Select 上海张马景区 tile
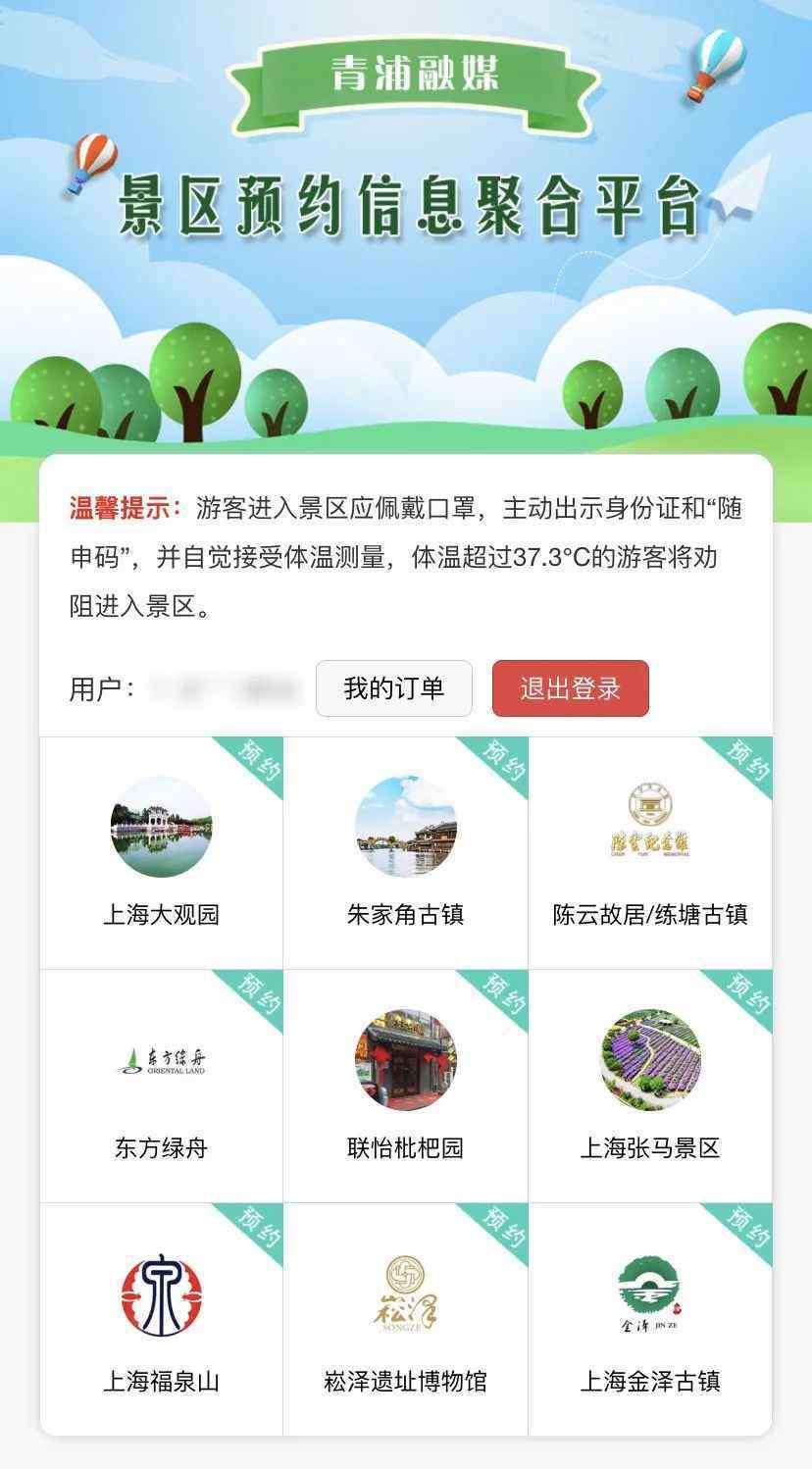 coord(650,1087)
